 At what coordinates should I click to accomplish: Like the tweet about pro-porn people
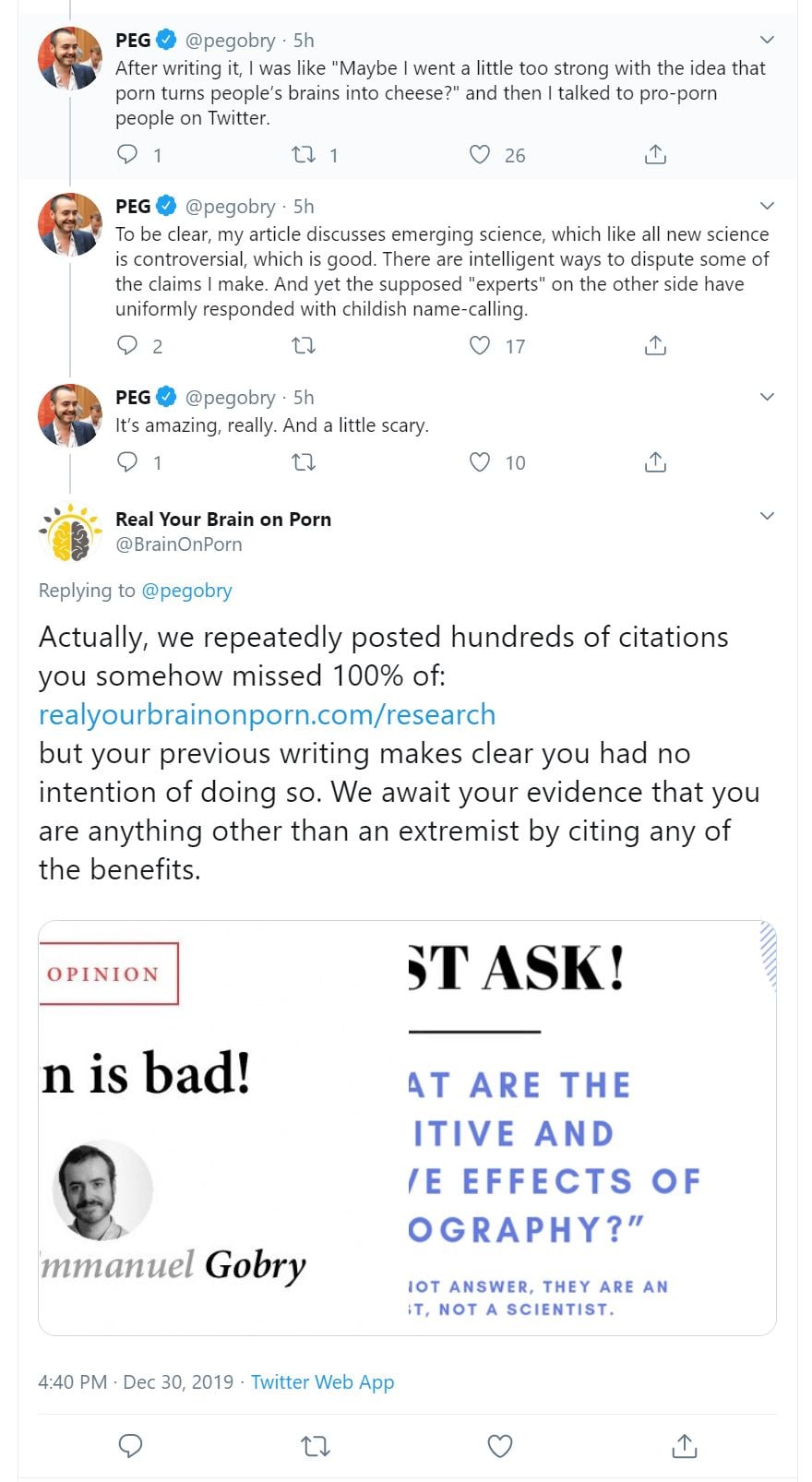[480, 155]
